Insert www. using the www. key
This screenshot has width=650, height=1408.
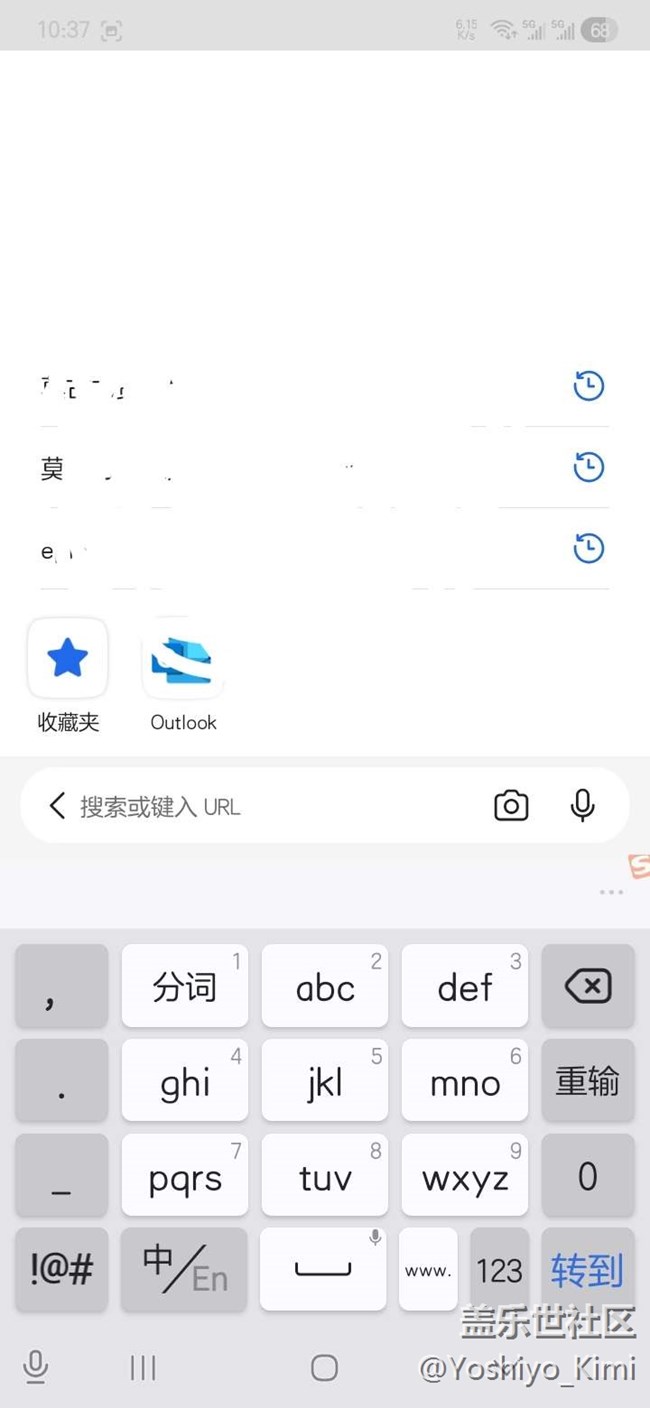click(428, 1270)
